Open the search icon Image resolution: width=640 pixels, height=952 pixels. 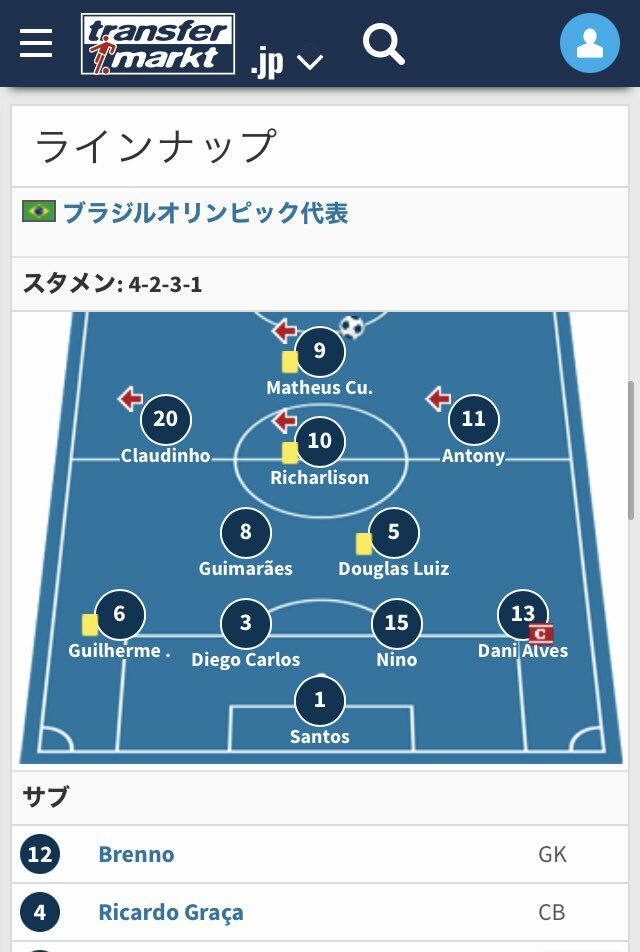click(x=383, y=44)
